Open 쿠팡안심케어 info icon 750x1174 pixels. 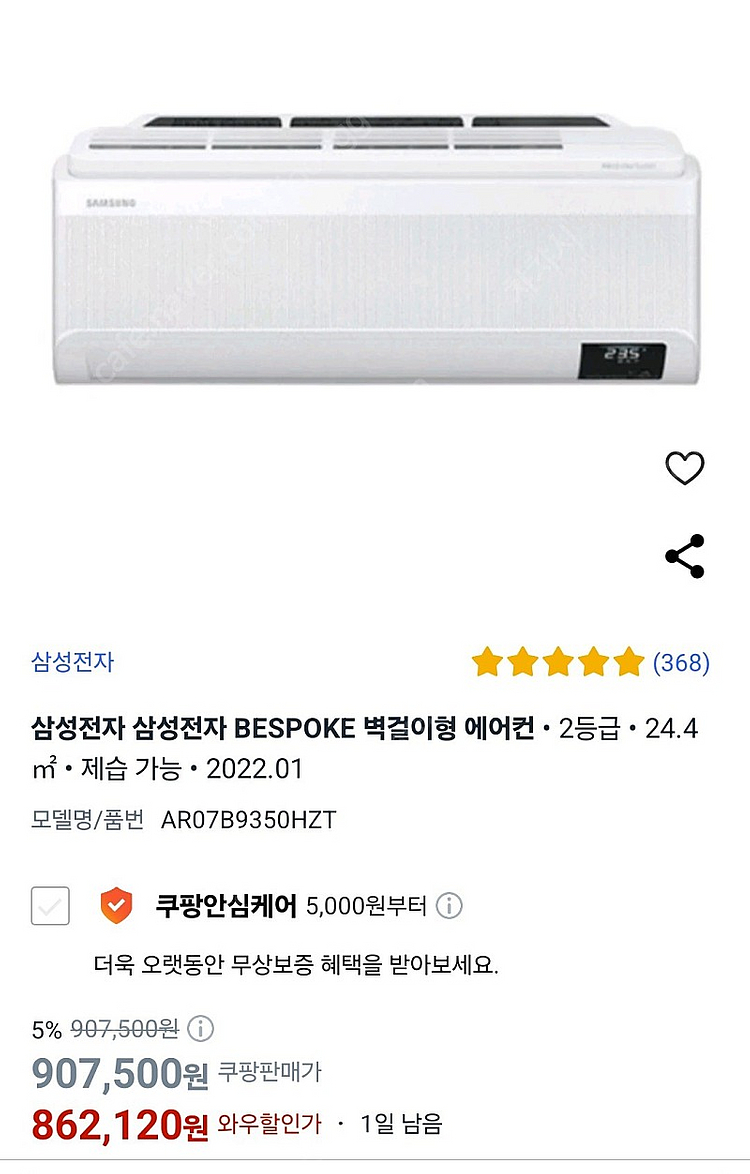pos(449,906)
